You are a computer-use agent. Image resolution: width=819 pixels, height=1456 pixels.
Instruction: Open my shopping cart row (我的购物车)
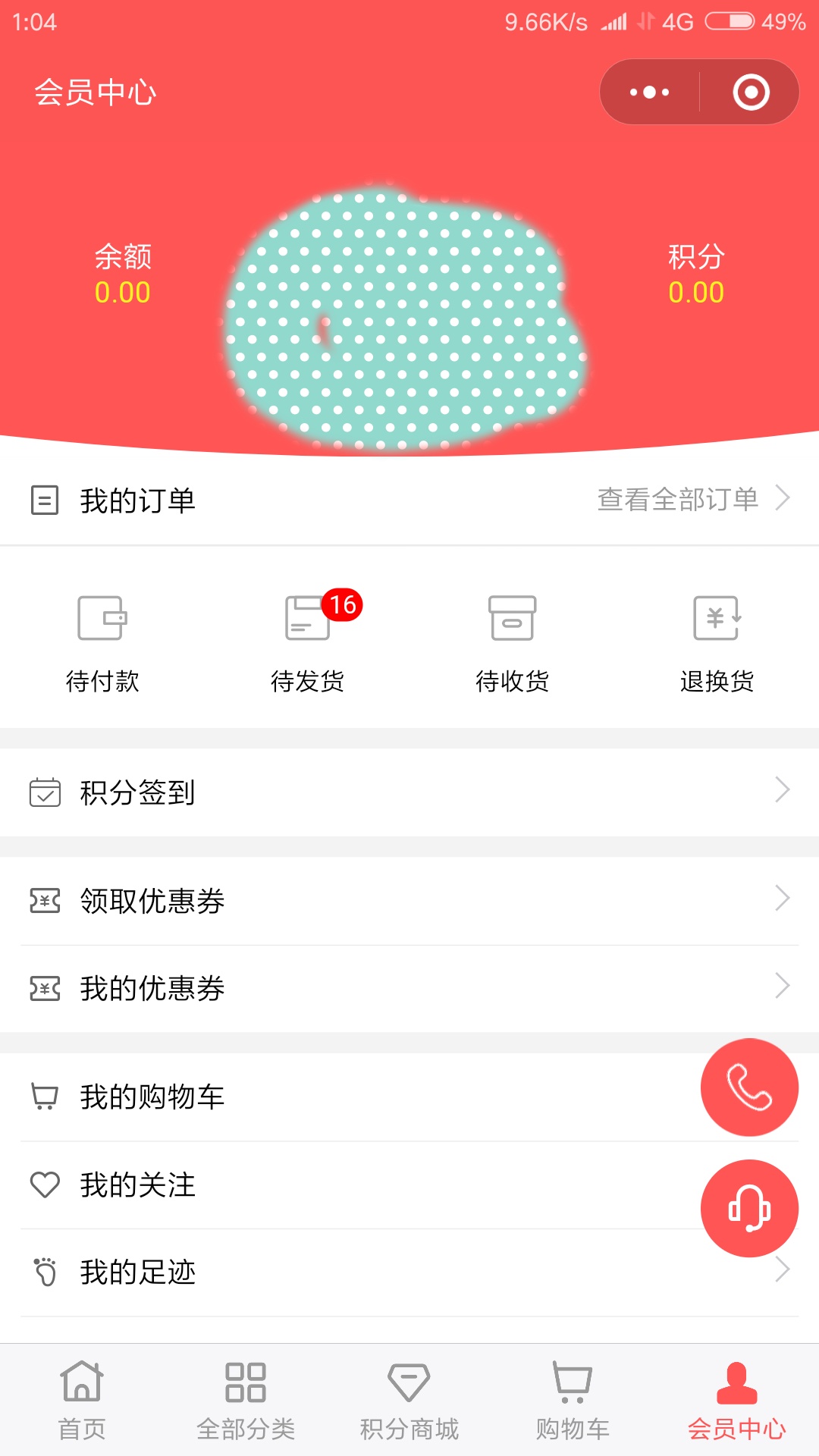341,1097
